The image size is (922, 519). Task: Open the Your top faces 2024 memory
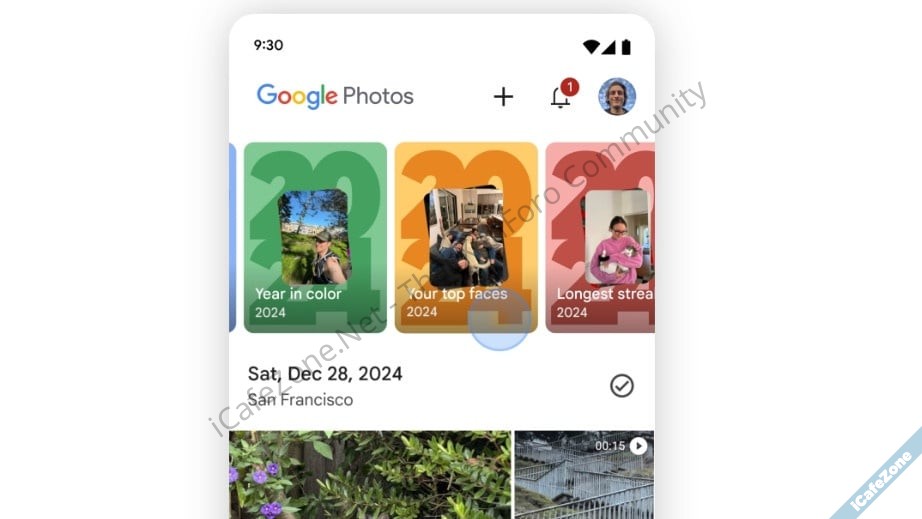pos(465,237)
